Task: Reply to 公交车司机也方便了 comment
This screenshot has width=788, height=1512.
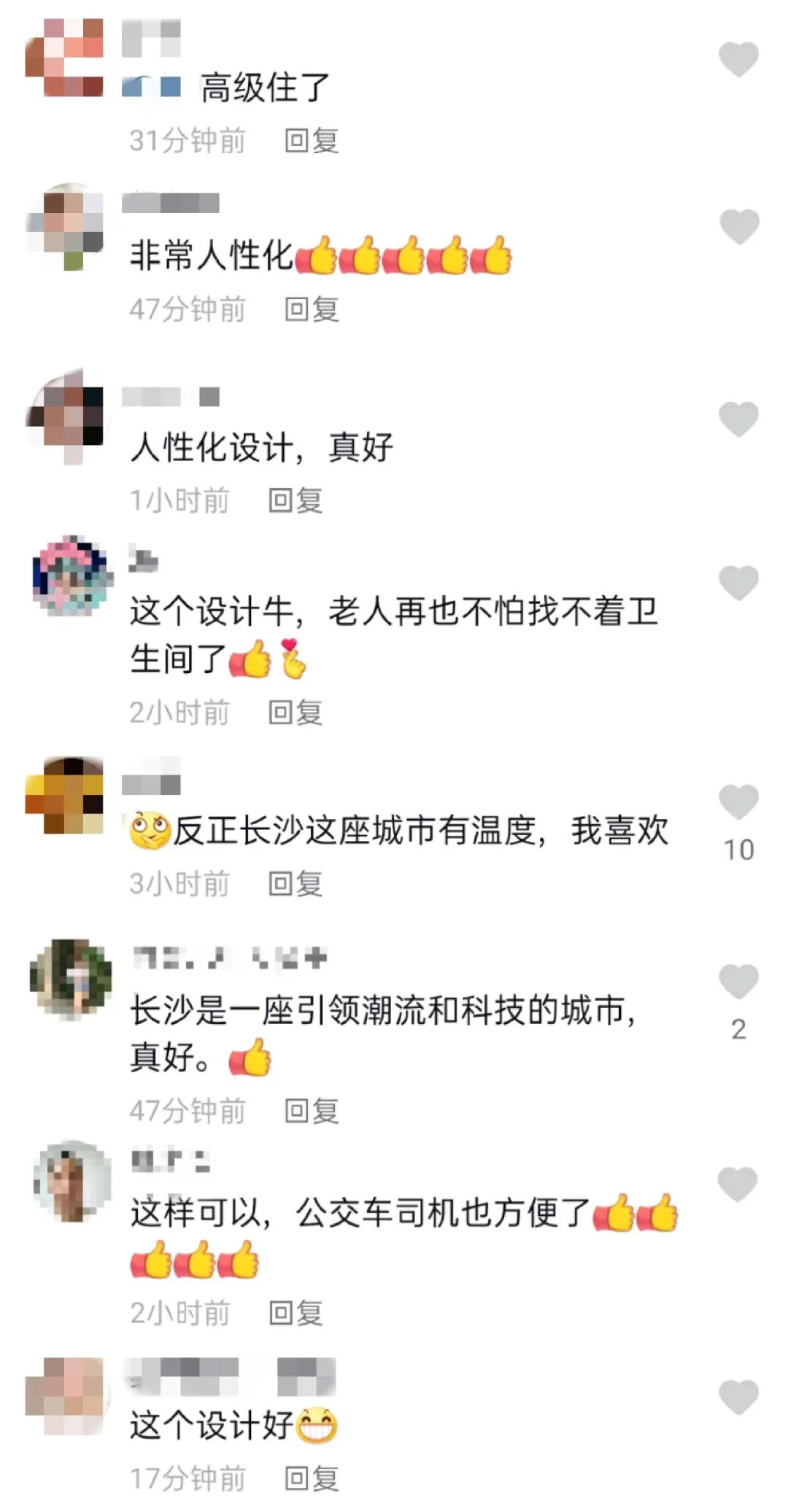Action: click(295, 1313)
